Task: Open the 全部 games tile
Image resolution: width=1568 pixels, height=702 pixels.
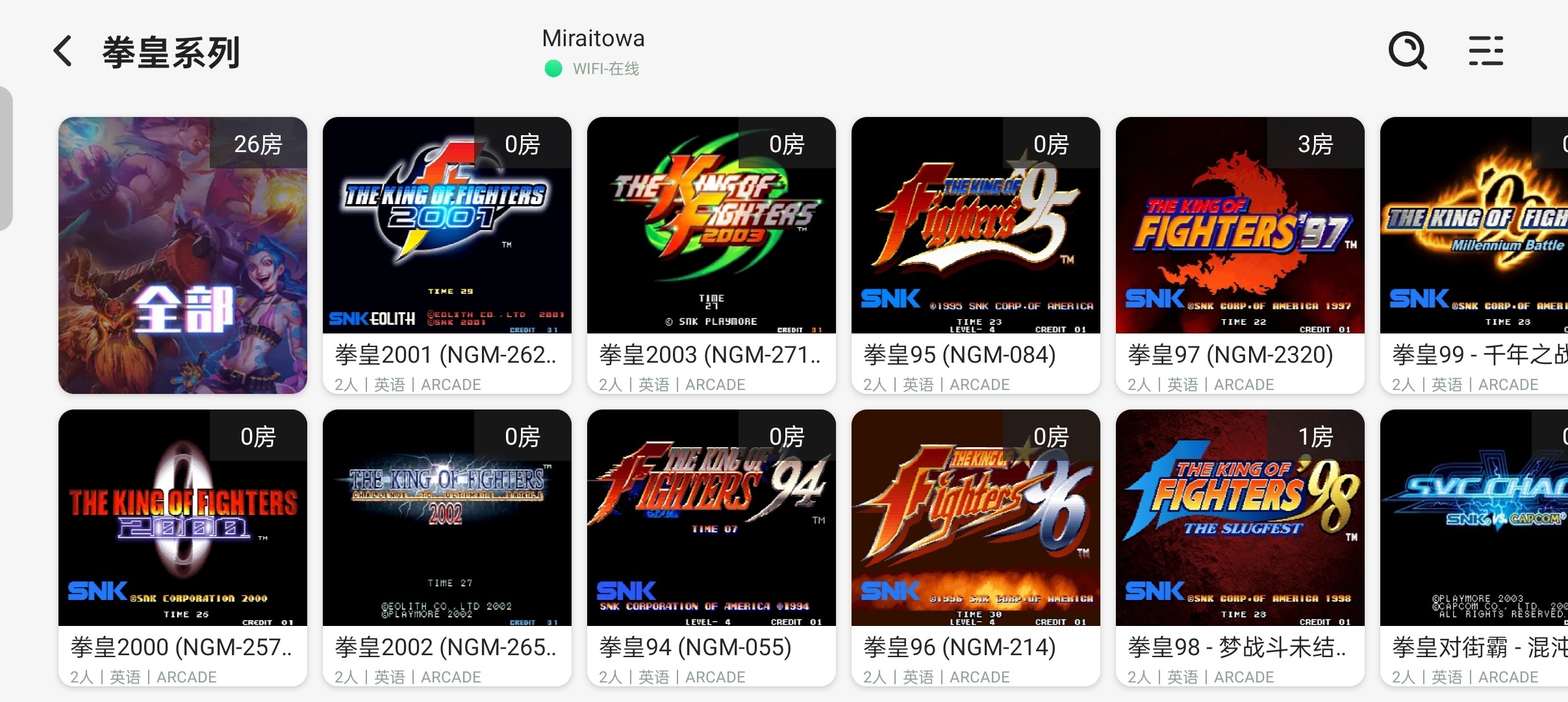Action: [x=183, y=255]
